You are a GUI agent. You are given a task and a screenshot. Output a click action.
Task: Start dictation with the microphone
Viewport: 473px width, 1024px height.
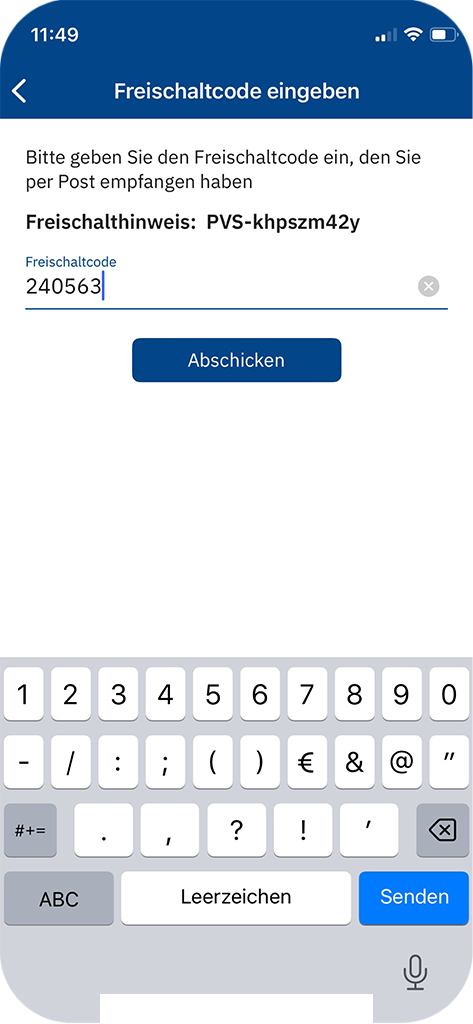tap(414, 972)
